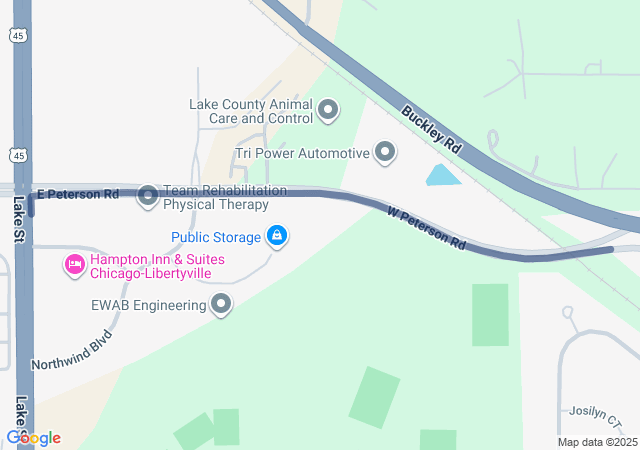Tap Team Rehabilitation Physical Therapy marker
Image resolution: width=640 pixels, height=450 pixels.
[148, 196]
